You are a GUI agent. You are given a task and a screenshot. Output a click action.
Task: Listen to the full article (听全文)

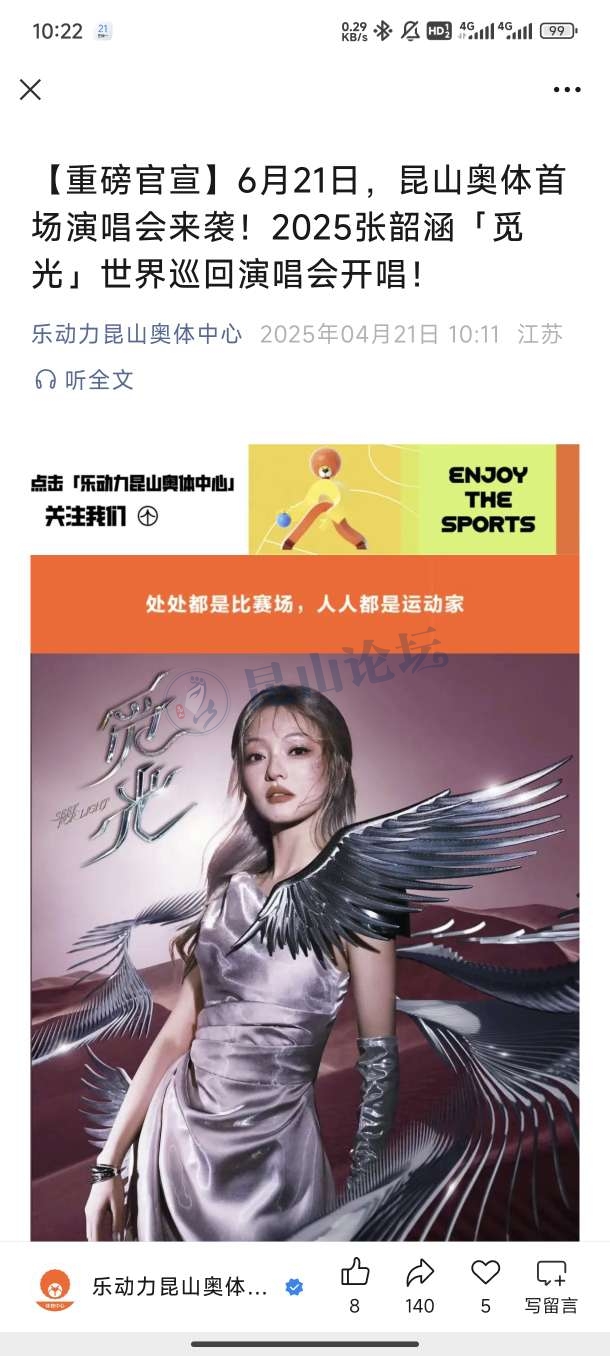pos(84,380)
